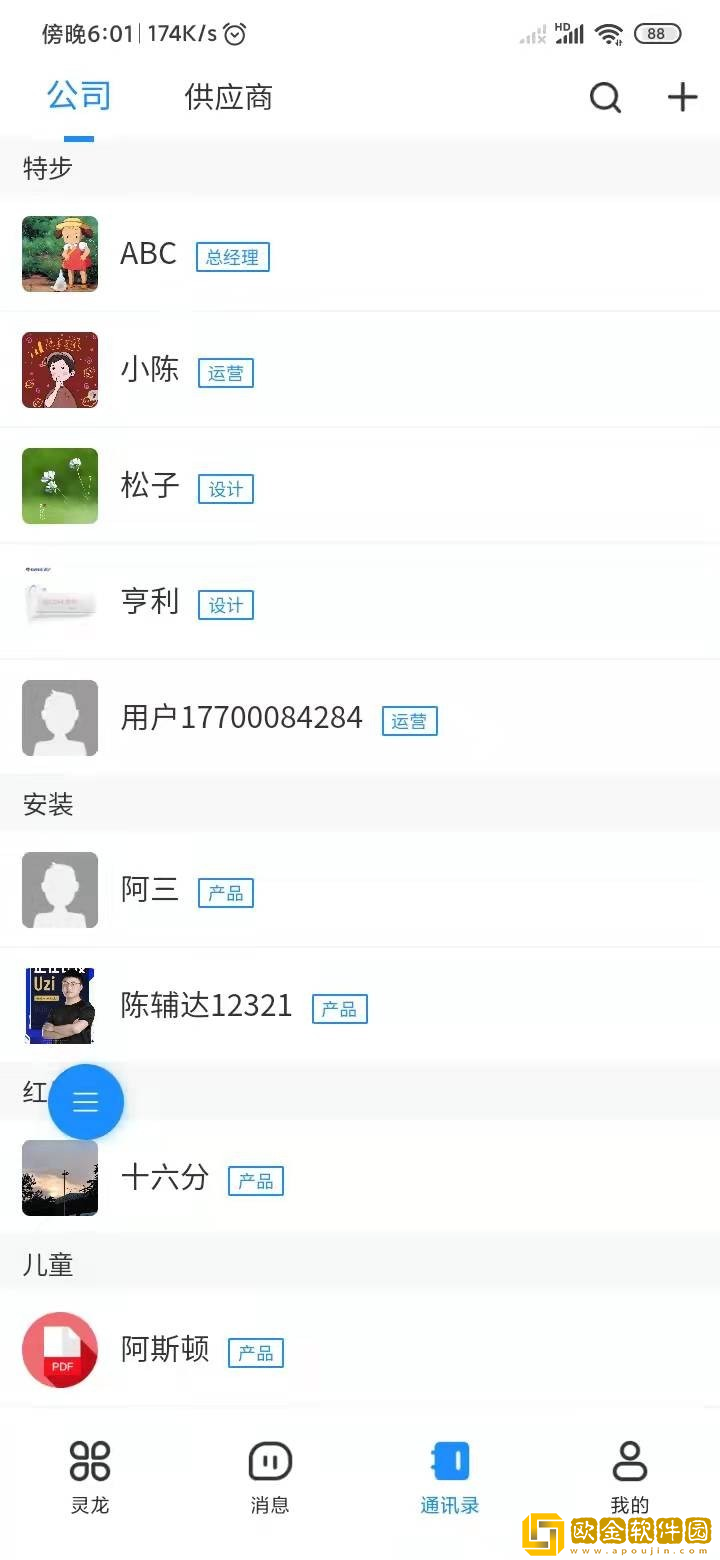Image resolution: width=720 pixels, height=1560 pixels.
Task: Tap the 运营 tag beside 小陈
Action: tap(225, 373)
